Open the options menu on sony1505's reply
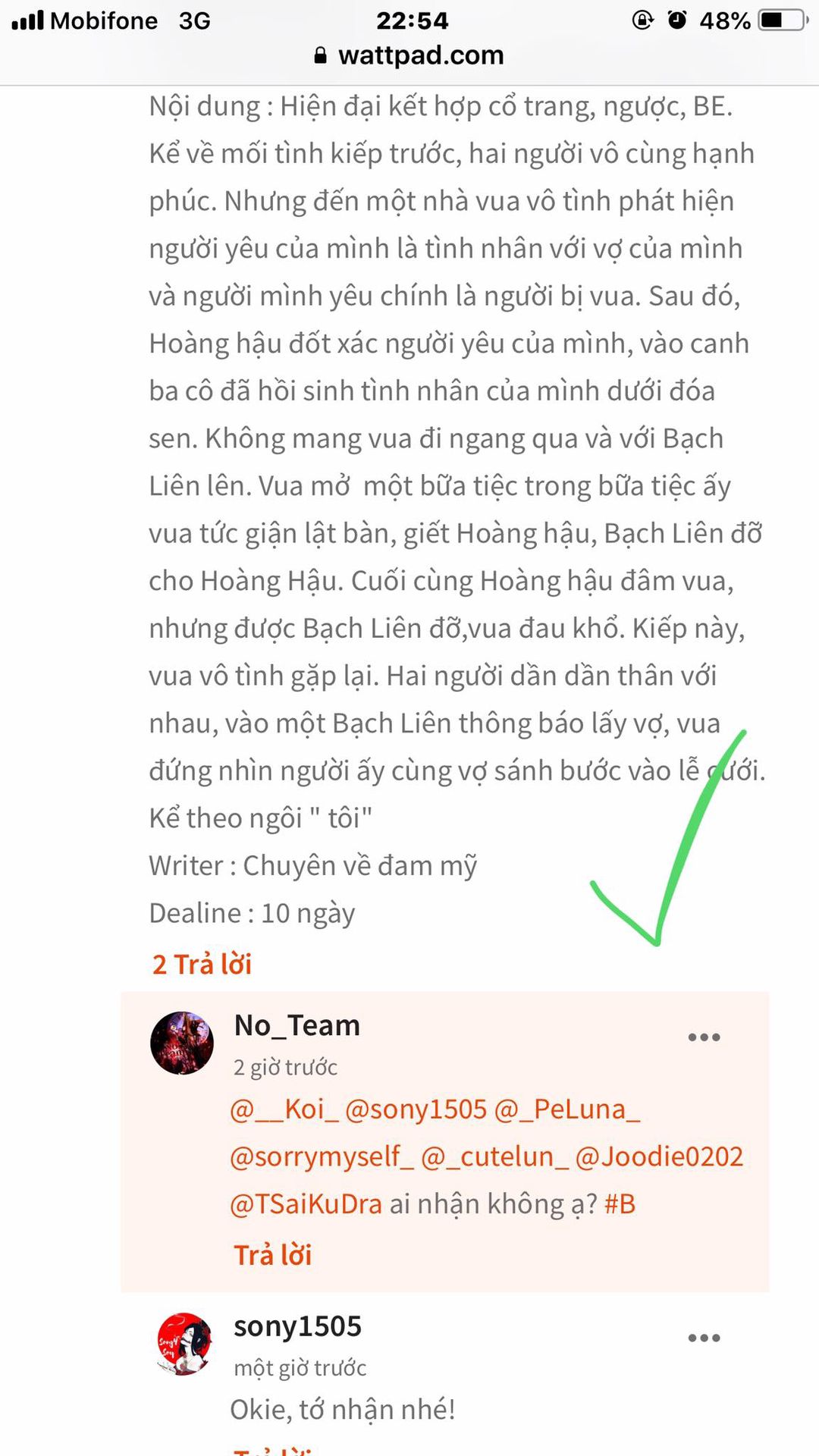Viewport: 819px width, 1456px height. [x=704, y=1338]
